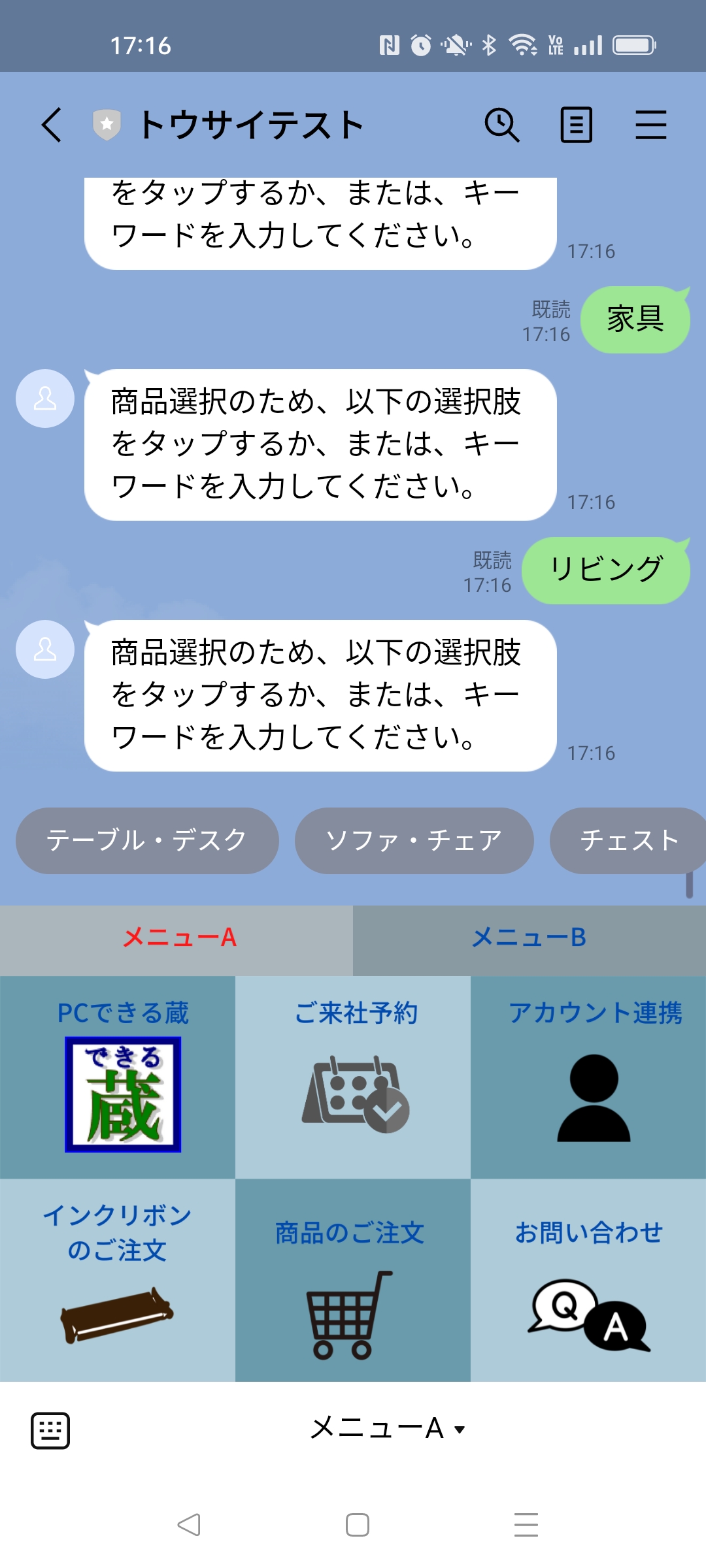Show the keyboard input
The image size is (706, 1568).
point(50,1430)
